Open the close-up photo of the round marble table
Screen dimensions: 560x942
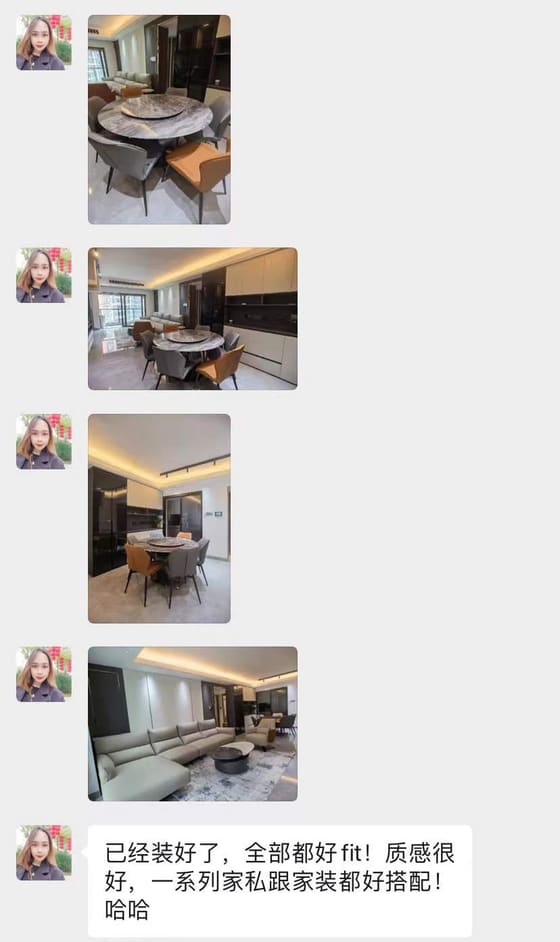click(159, 120)
